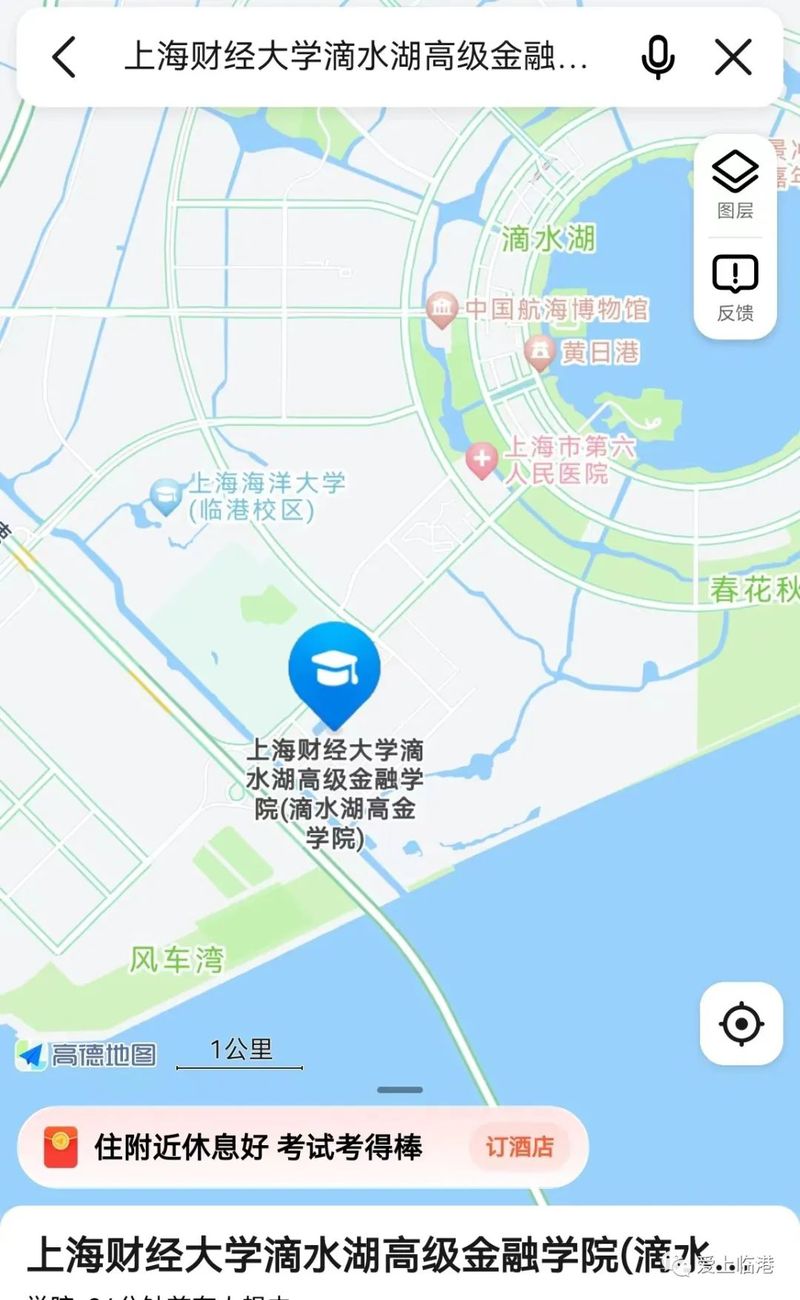The height and width of the screenshot is (1300, 800).
Task: Recenter the map on my location
Action: [741, 1024]
